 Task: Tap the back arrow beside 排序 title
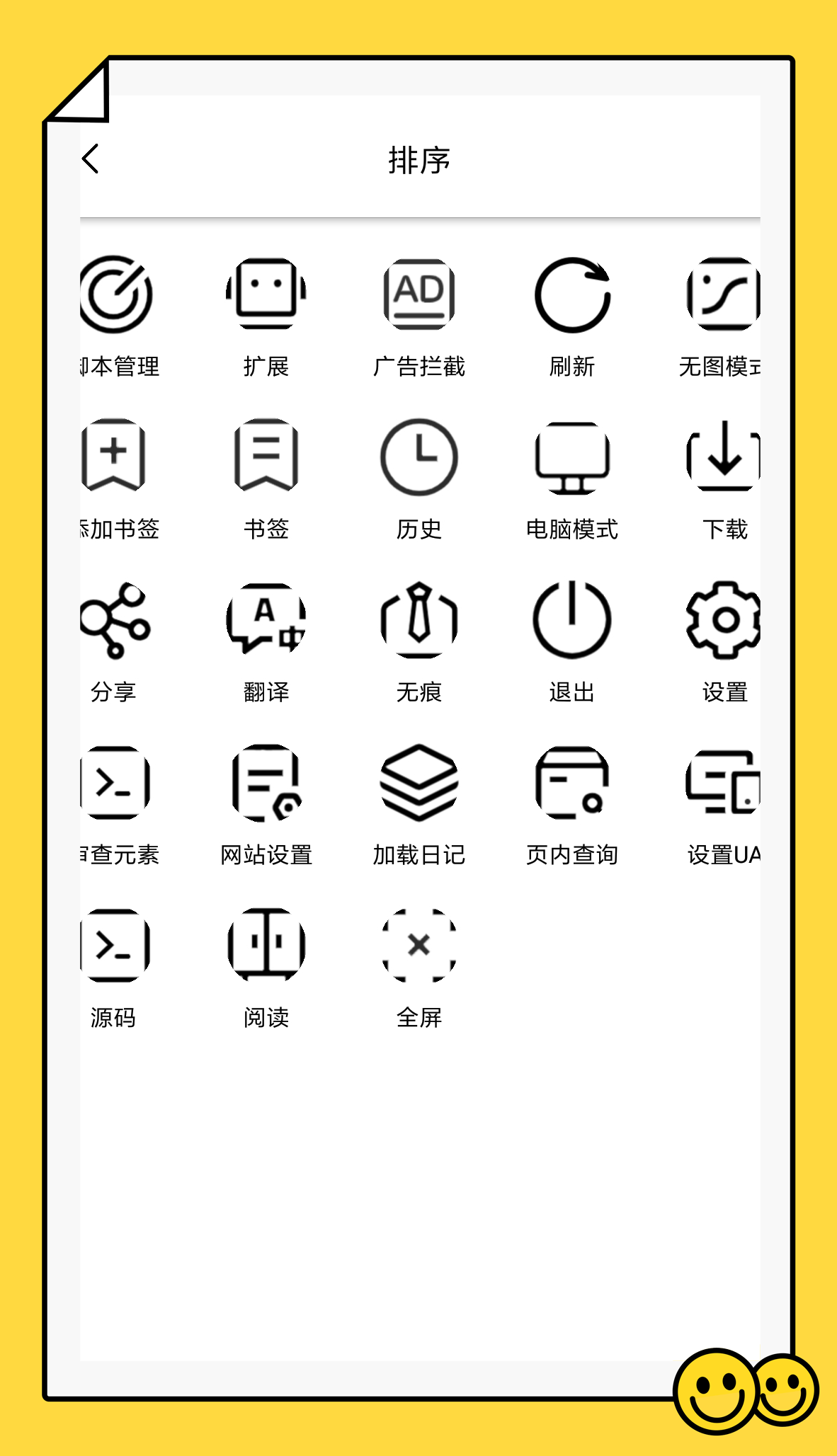[91, 160]
